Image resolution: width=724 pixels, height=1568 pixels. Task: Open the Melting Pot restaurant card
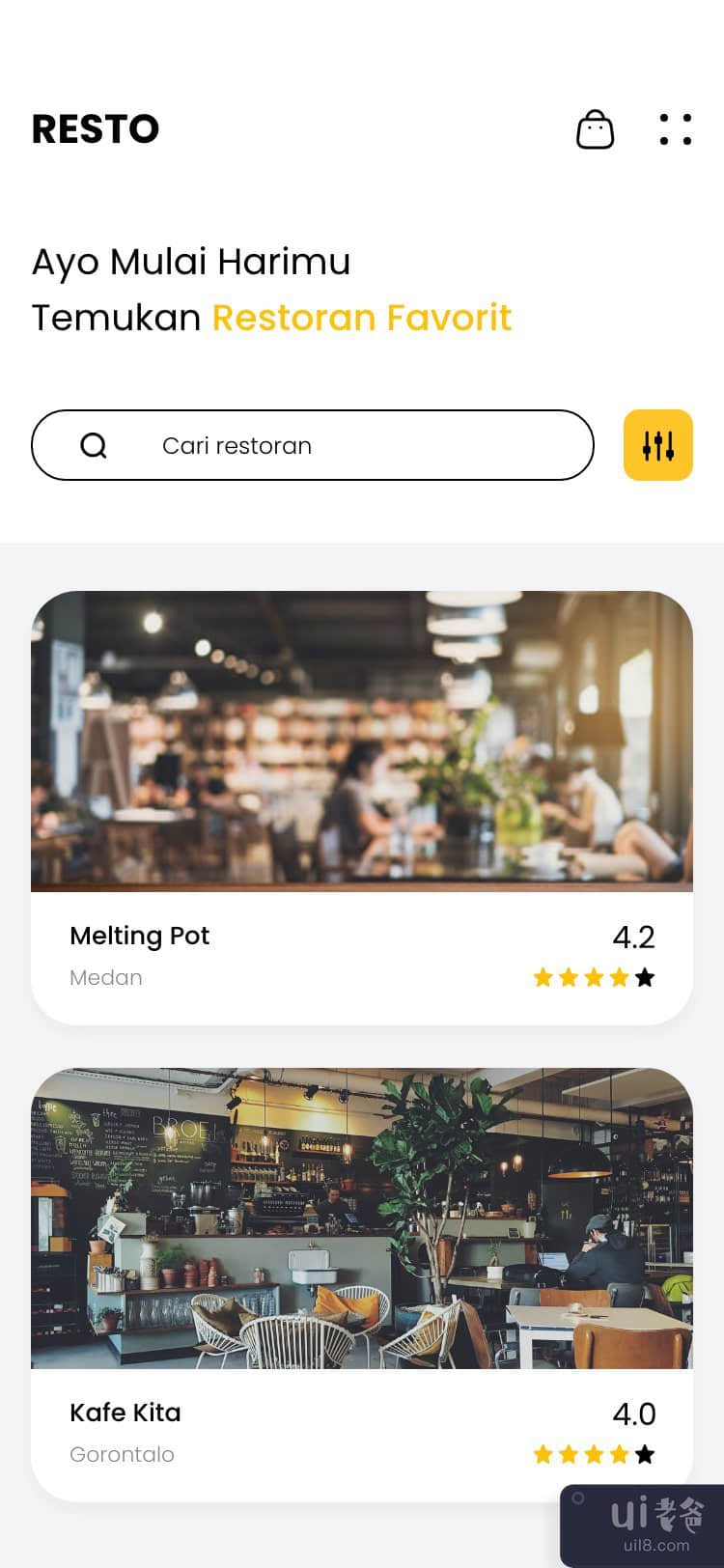pos(362,806)
